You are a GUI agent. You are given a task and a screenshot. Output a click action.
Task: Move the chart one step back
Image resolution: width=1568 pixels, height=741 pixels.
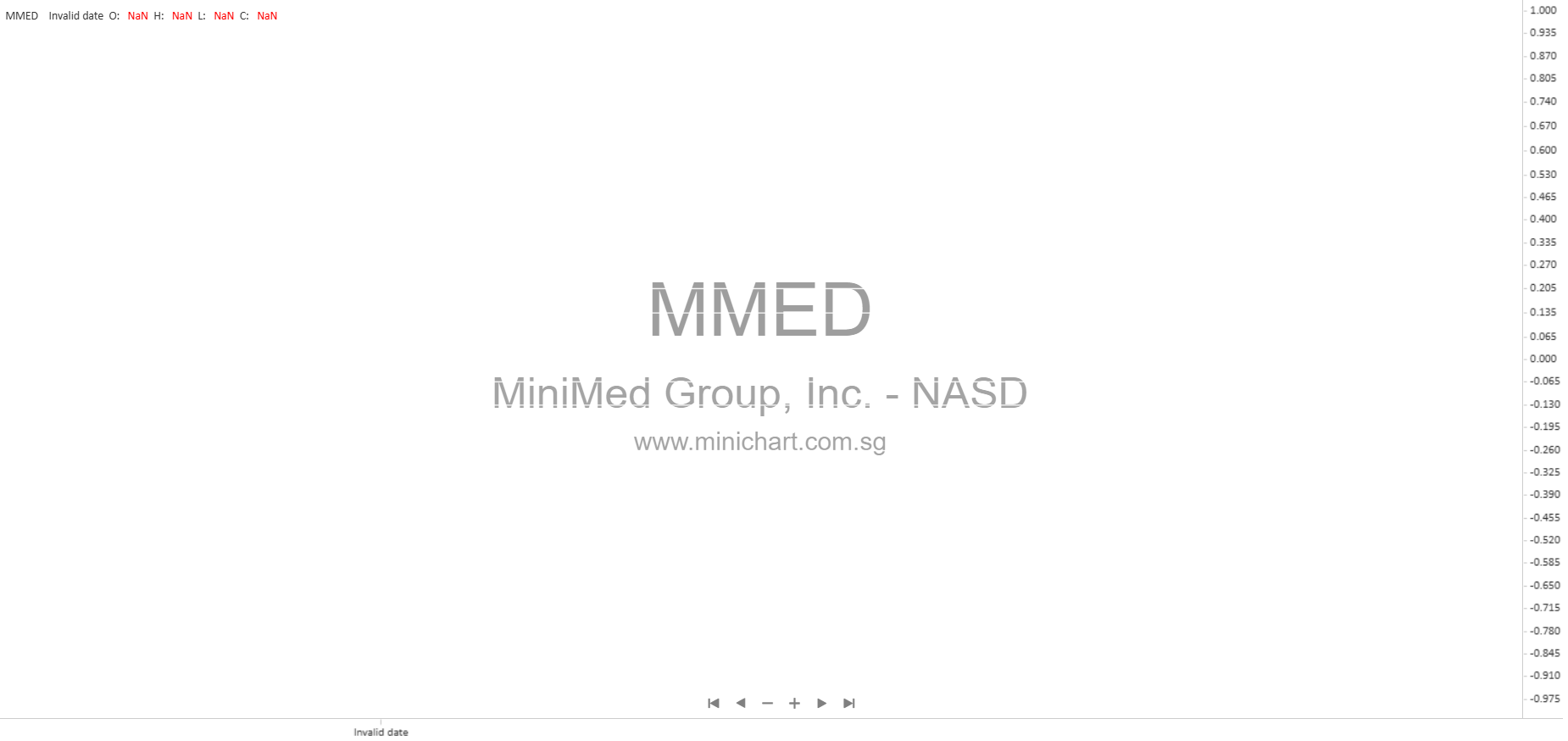741,703
